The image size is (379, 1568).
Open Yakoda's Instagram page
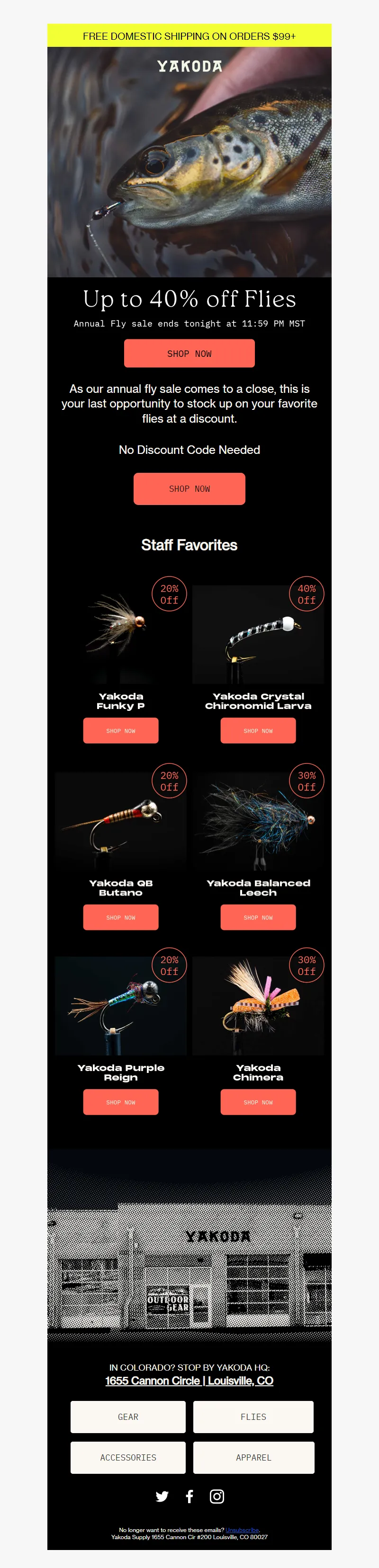217,1496
